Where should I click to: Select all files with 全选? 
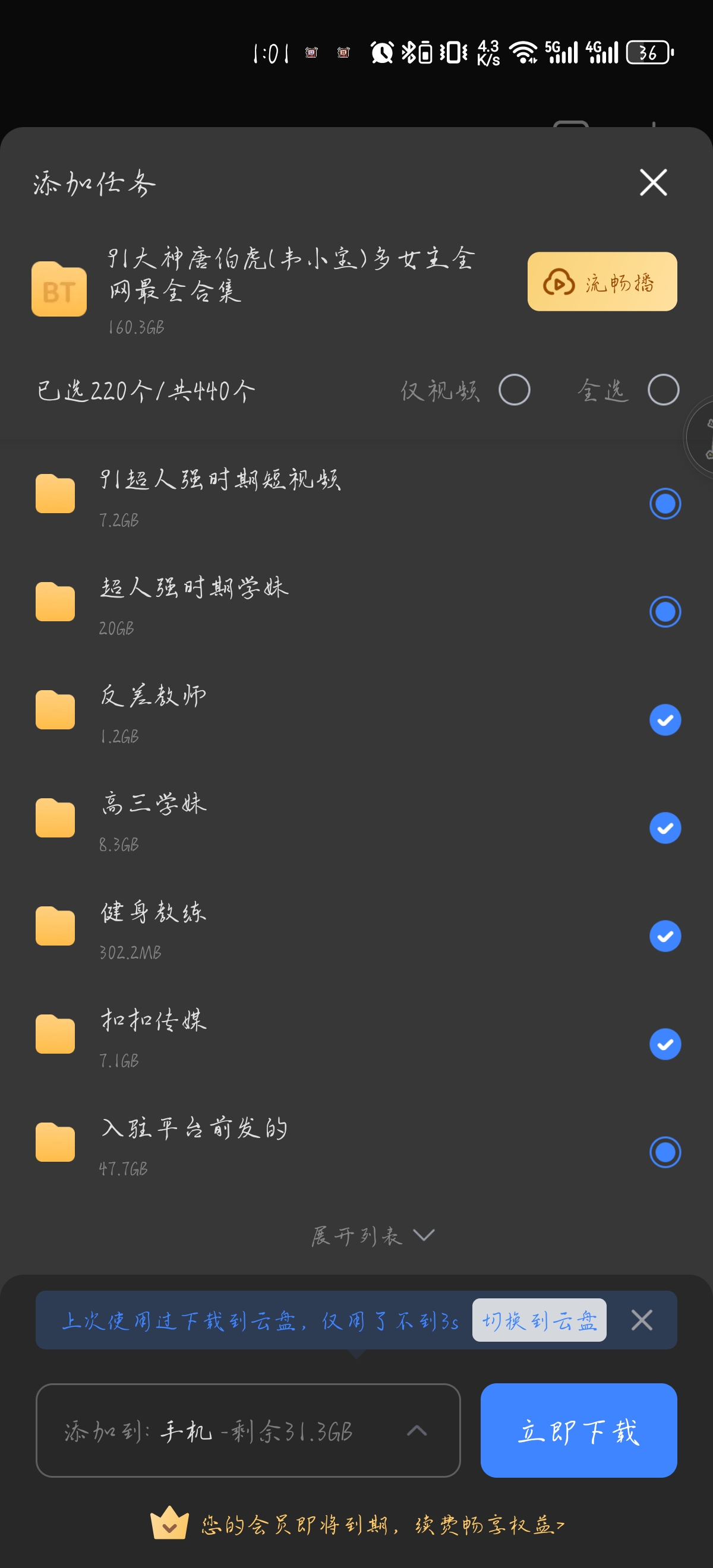(x=663, y=390)
